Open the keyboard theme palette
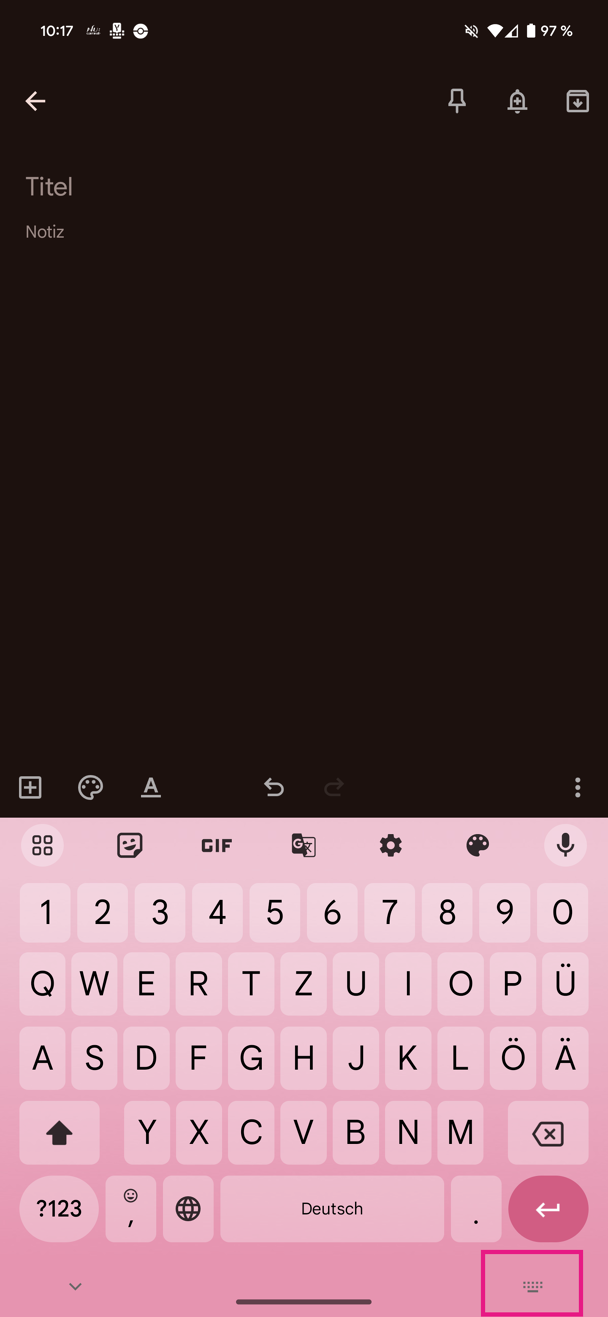The width and height of the screenshot is (608, 1317). [478, 845]
